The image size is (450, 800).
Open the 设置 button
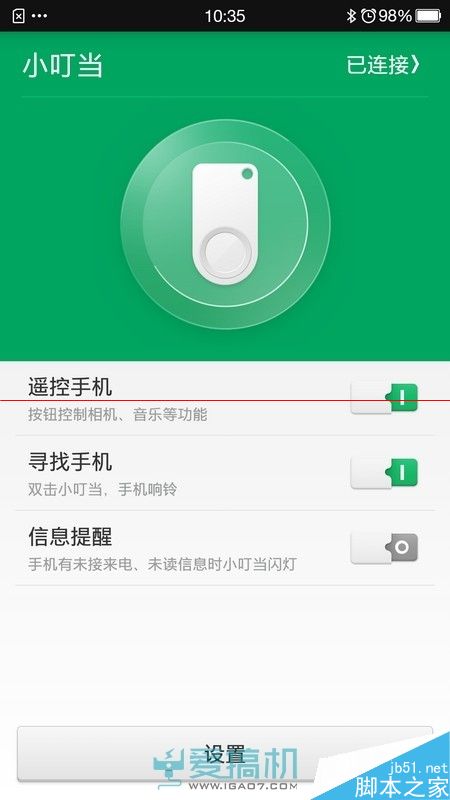pos(224,754)
